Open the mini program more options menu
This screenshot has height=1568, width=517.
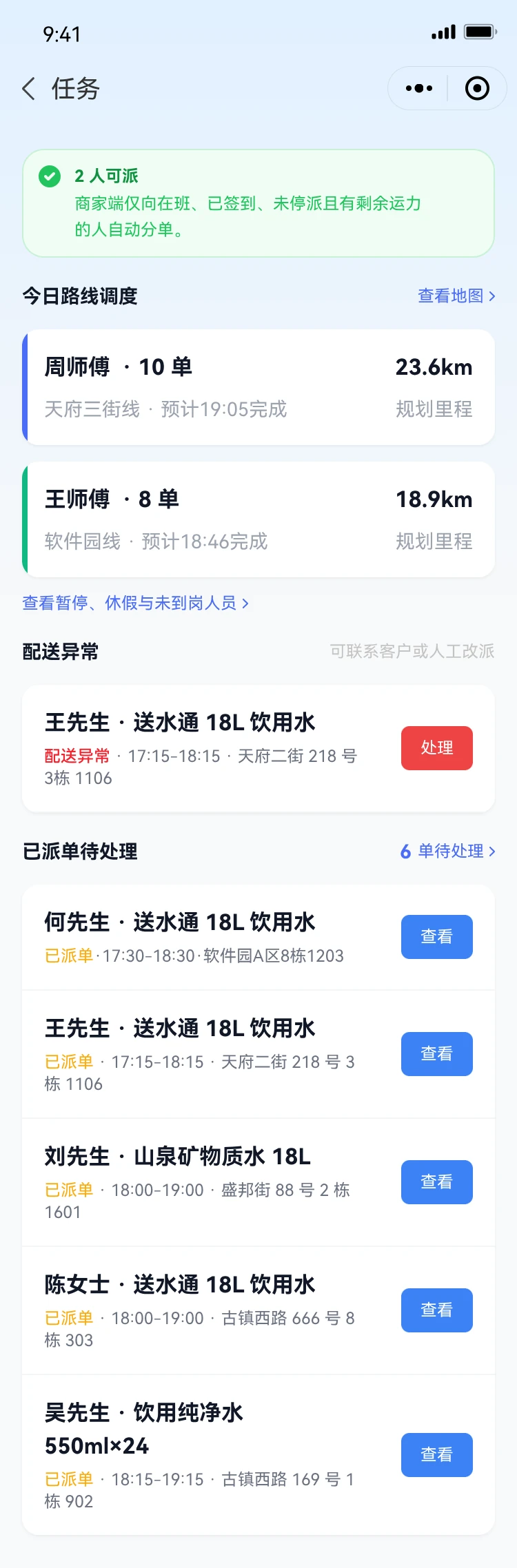pyautogui.click(x=418, y=88)
